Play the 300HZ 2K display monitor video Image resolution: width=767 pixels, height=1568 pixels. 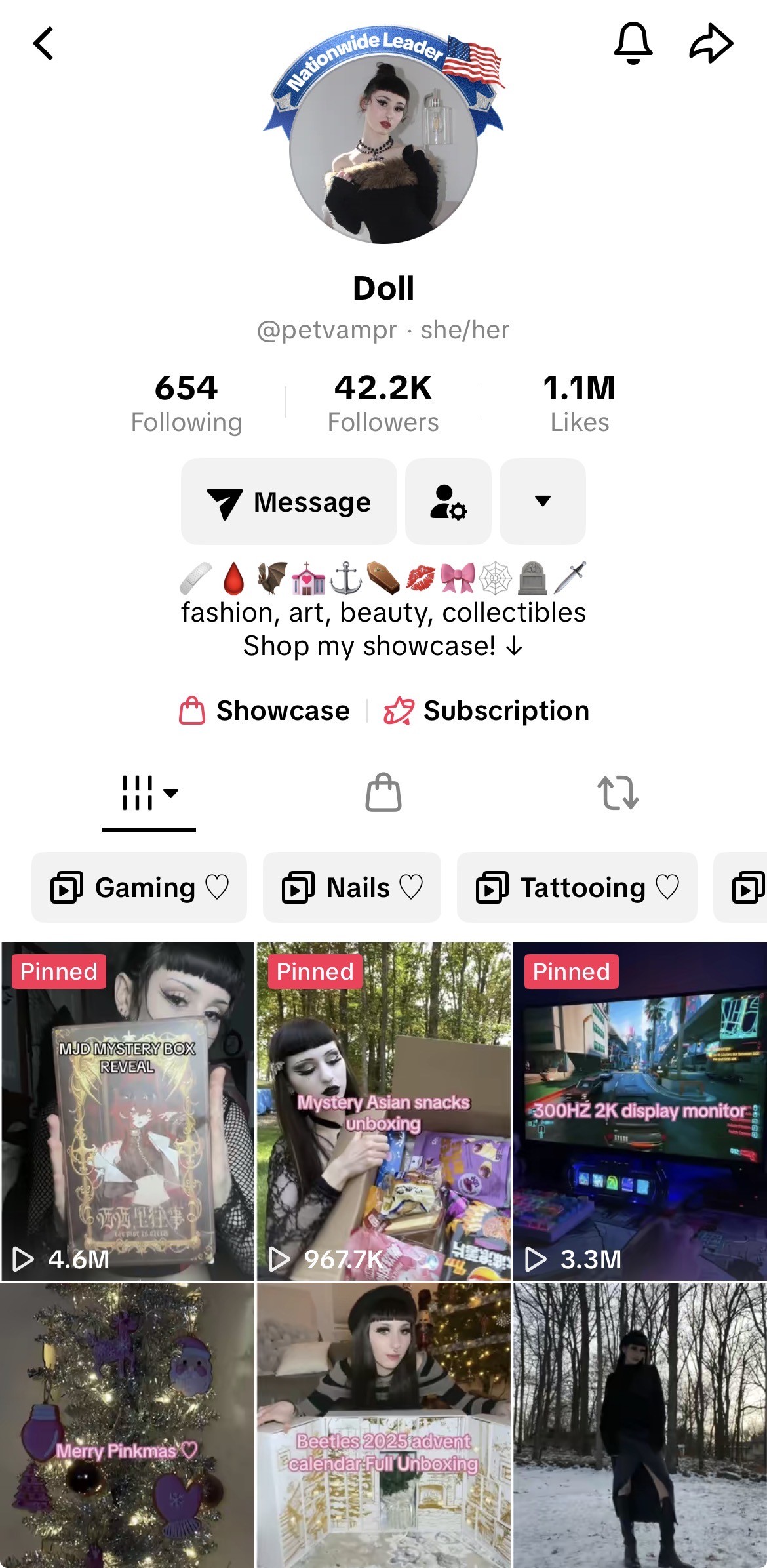pyautogui.click(x=639, y=1111)
